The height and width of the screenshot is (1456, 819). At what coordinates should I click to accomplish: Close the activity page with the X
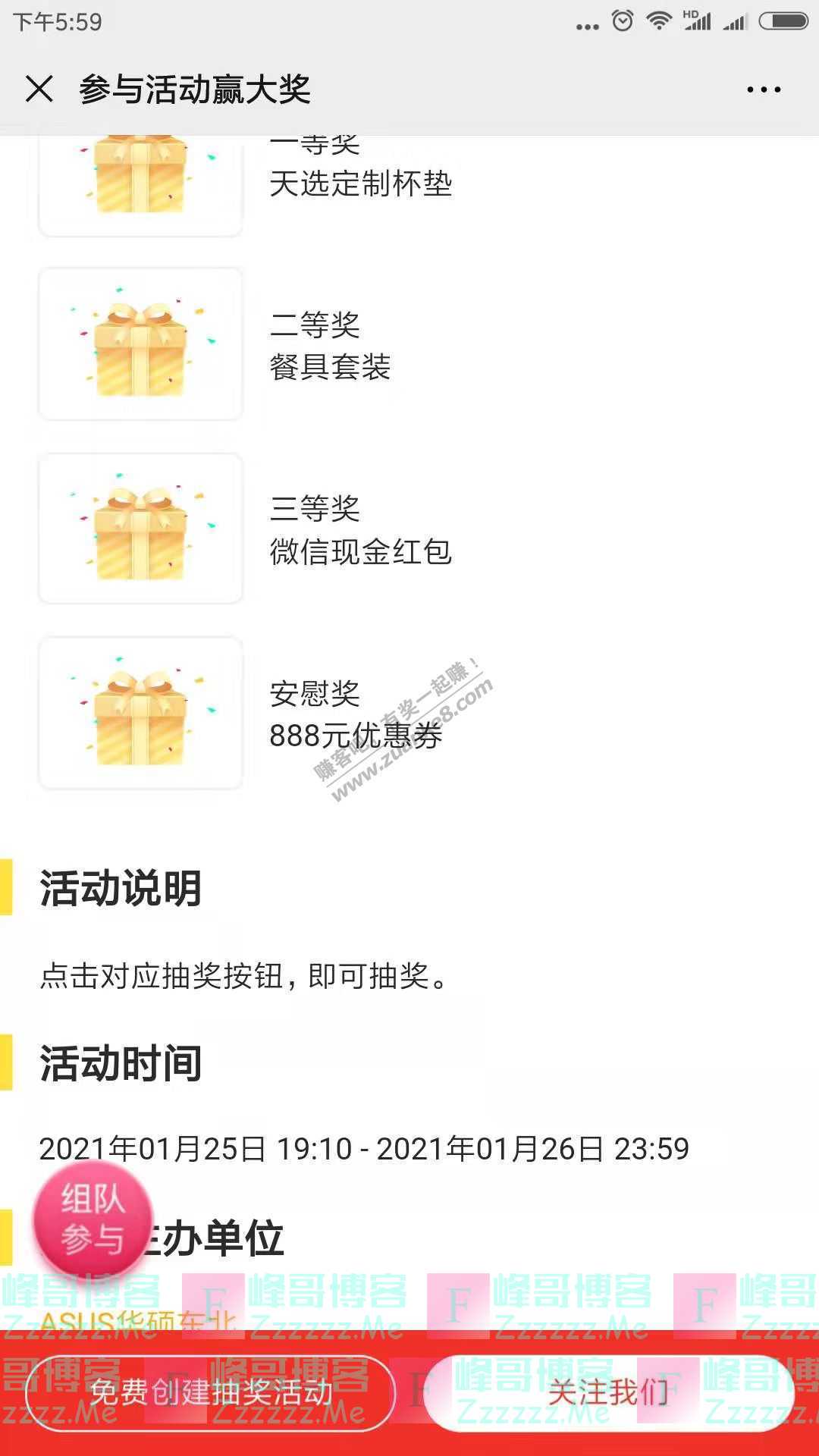point(39,89)
